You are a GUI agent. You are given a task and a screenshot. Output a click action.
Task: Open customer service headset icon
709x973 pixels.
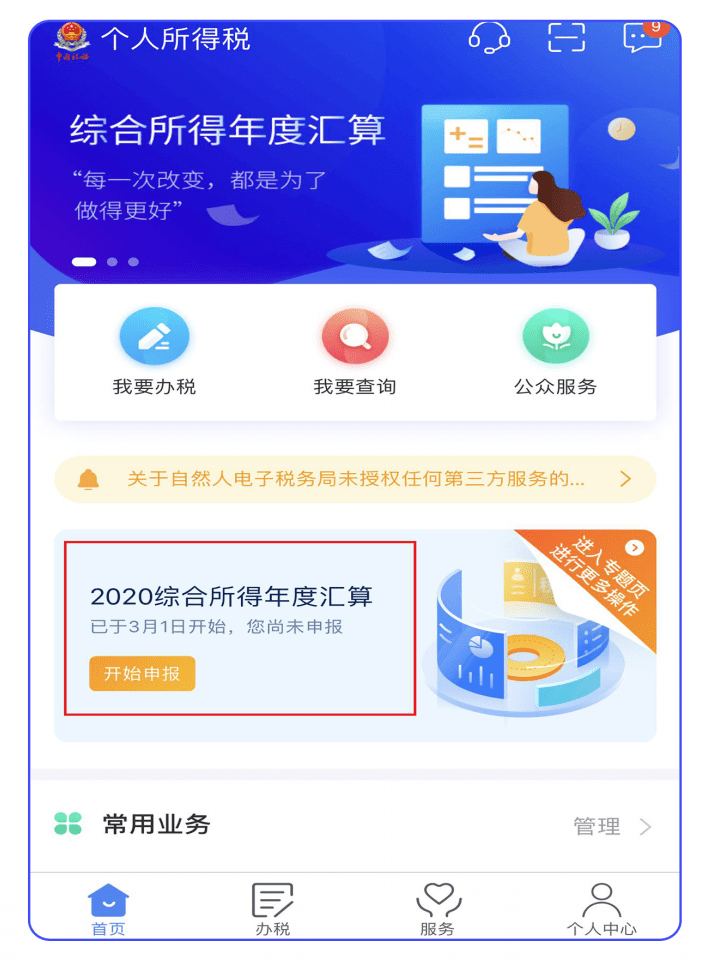(x=489, y=39)
